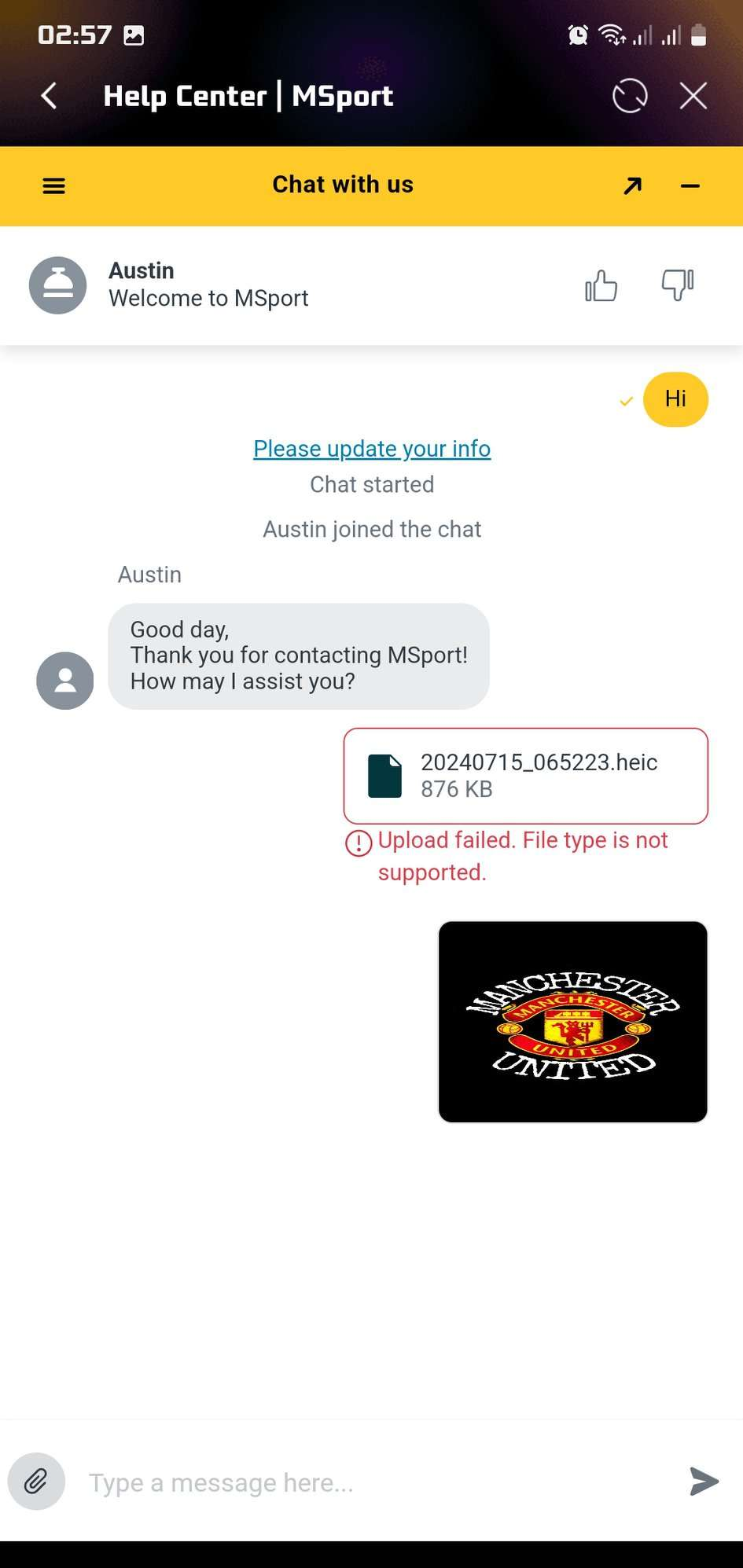Open the chat hamburger menu
Screen dimensions: 743x1568
click(53, 185)
